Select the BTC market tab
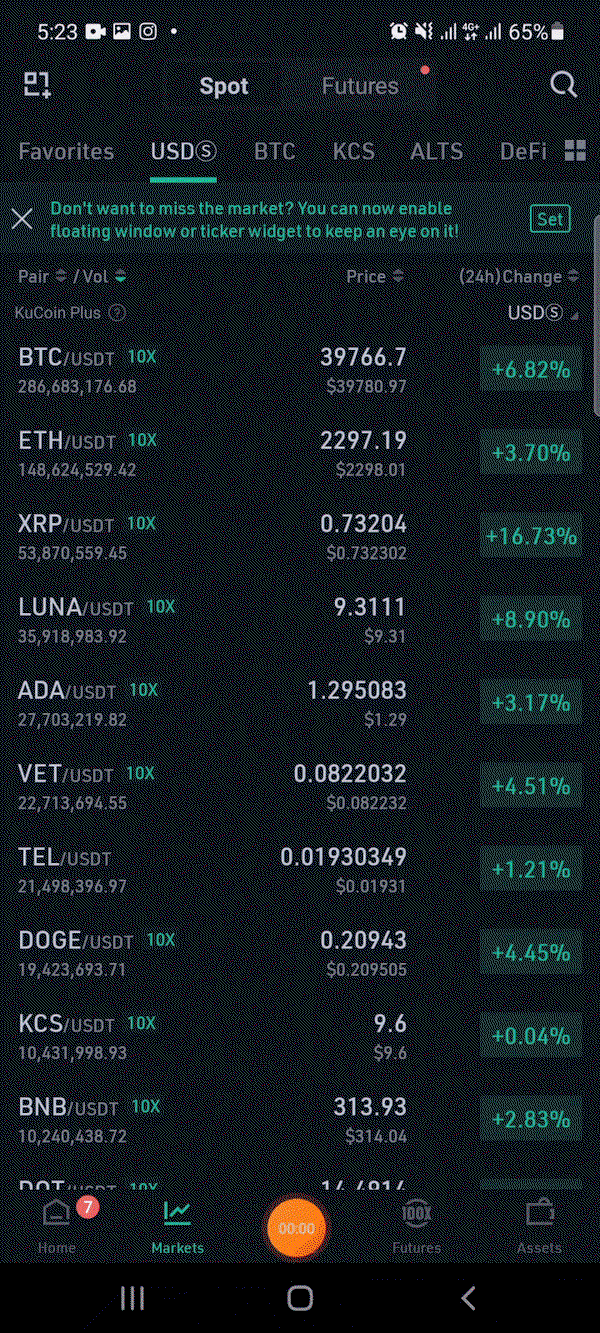The image size is (600, 1333). point(274,152)
